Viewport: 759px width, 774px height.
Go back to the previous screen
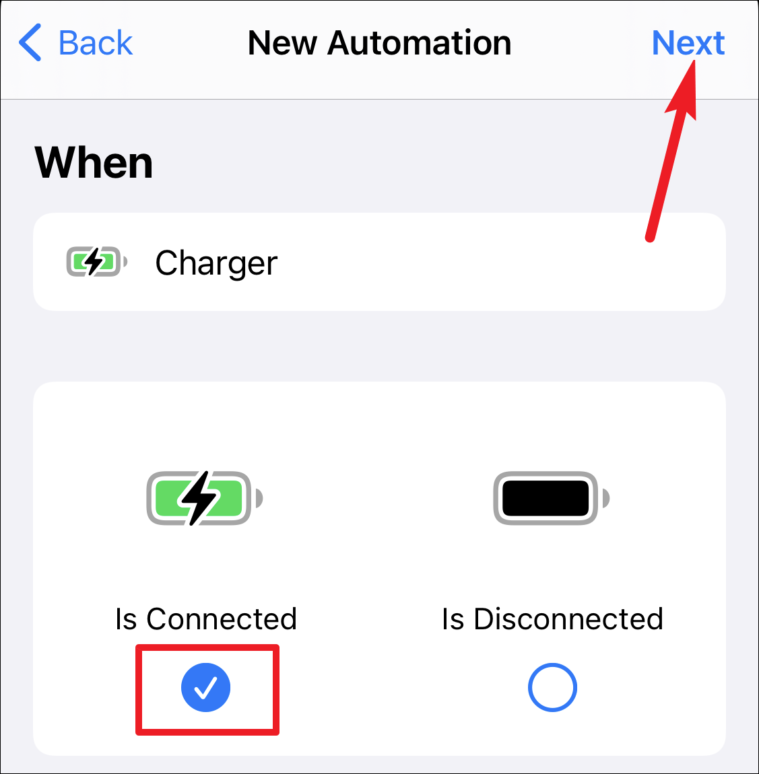tap(76, 44)
